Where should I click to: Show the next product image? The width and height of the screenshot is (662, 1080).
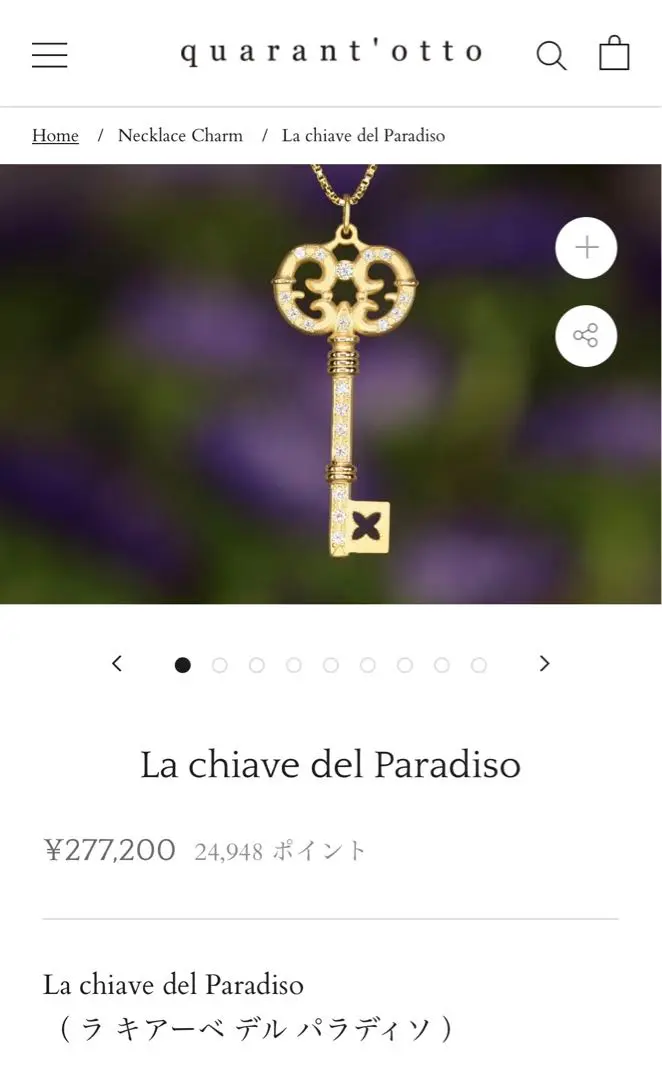click(x=544, y=663)
